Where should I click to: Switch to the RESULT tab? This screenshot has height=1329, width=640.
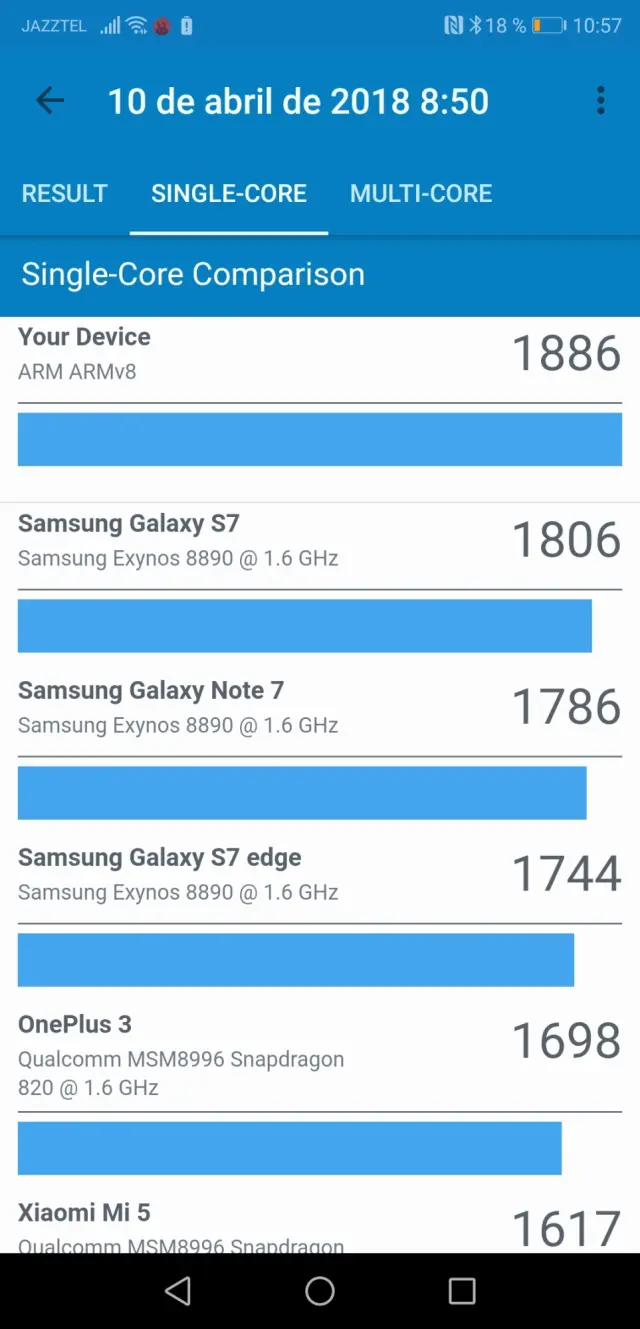click(x=65, y=193)
